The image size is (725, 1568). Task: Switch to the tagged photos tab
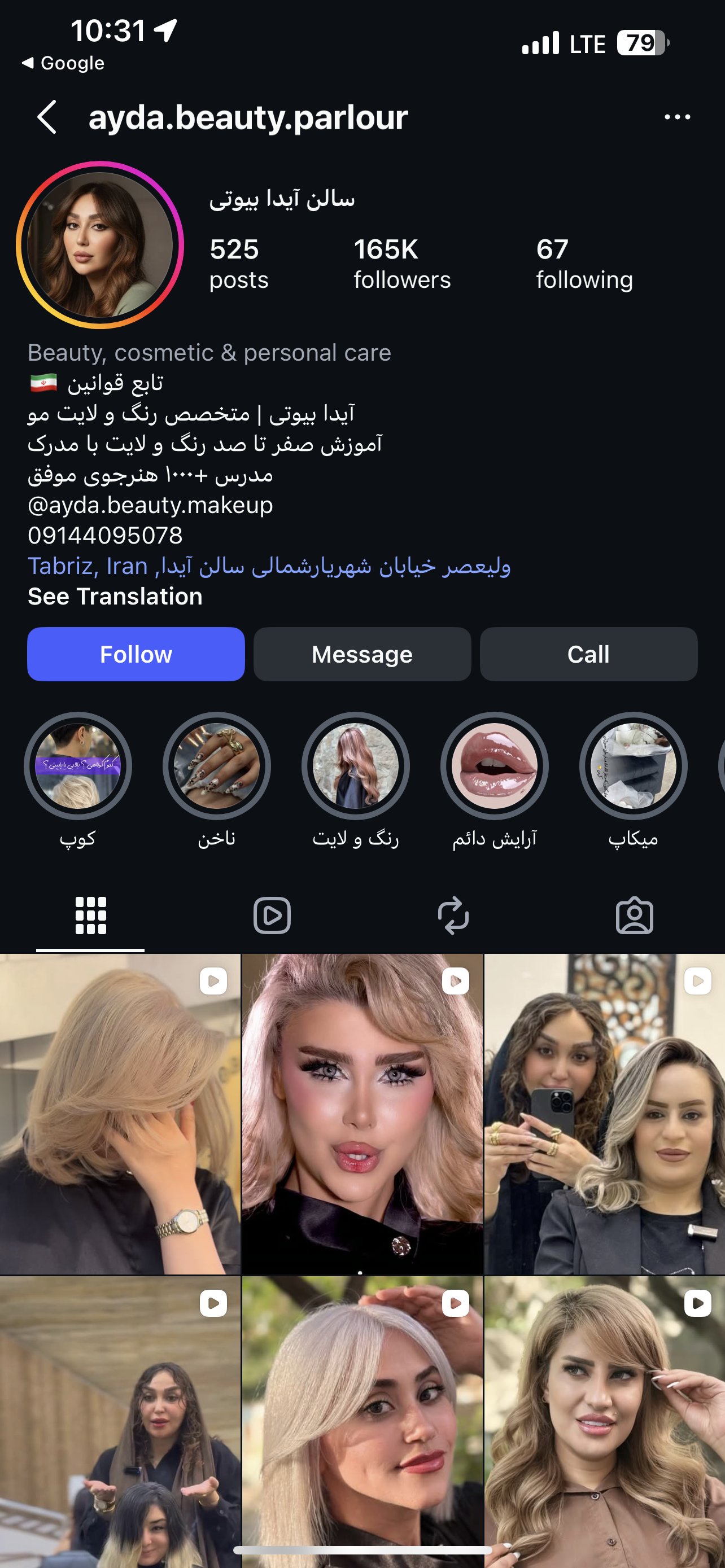[x=634, y=916]
